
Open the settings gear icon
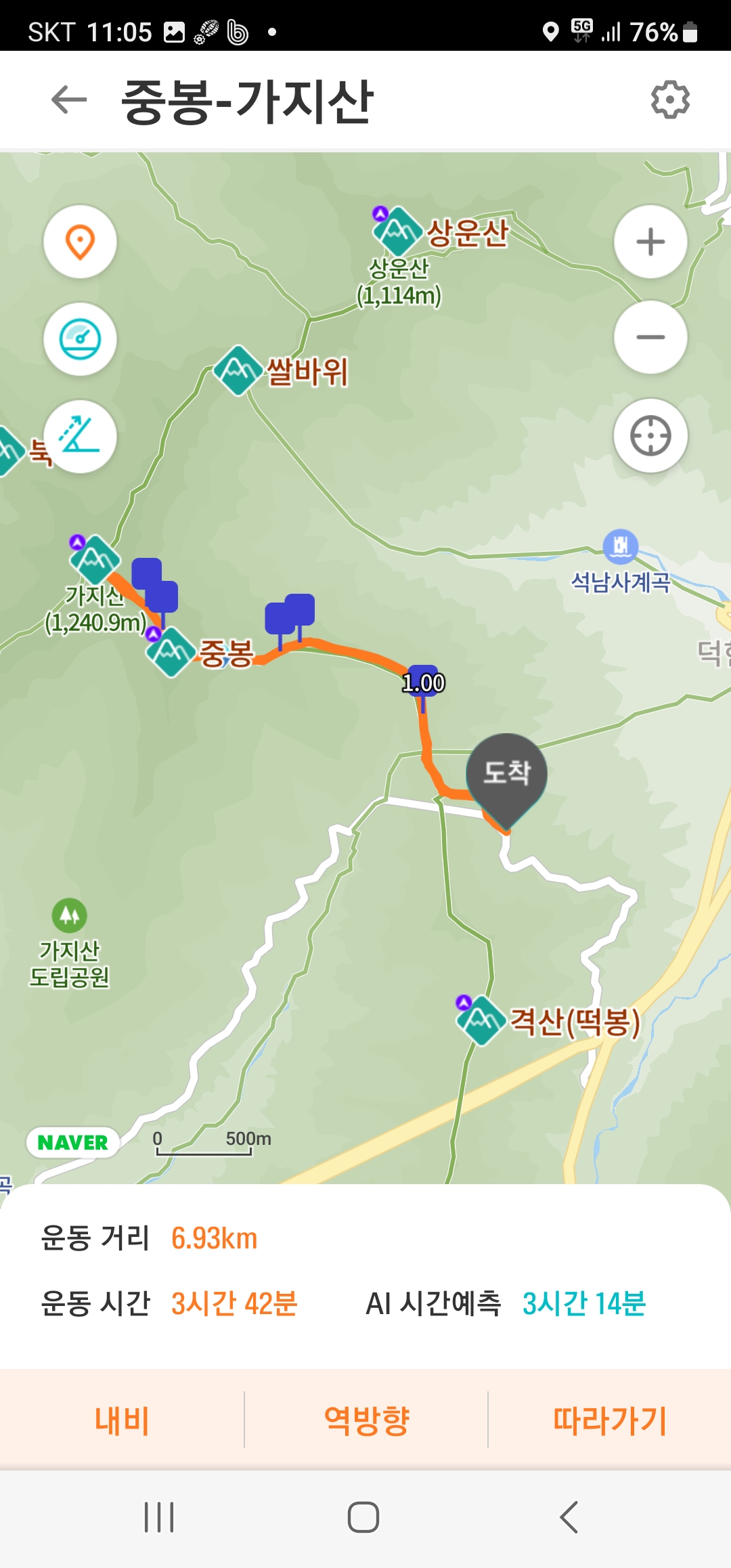click(x=670, y=100)
